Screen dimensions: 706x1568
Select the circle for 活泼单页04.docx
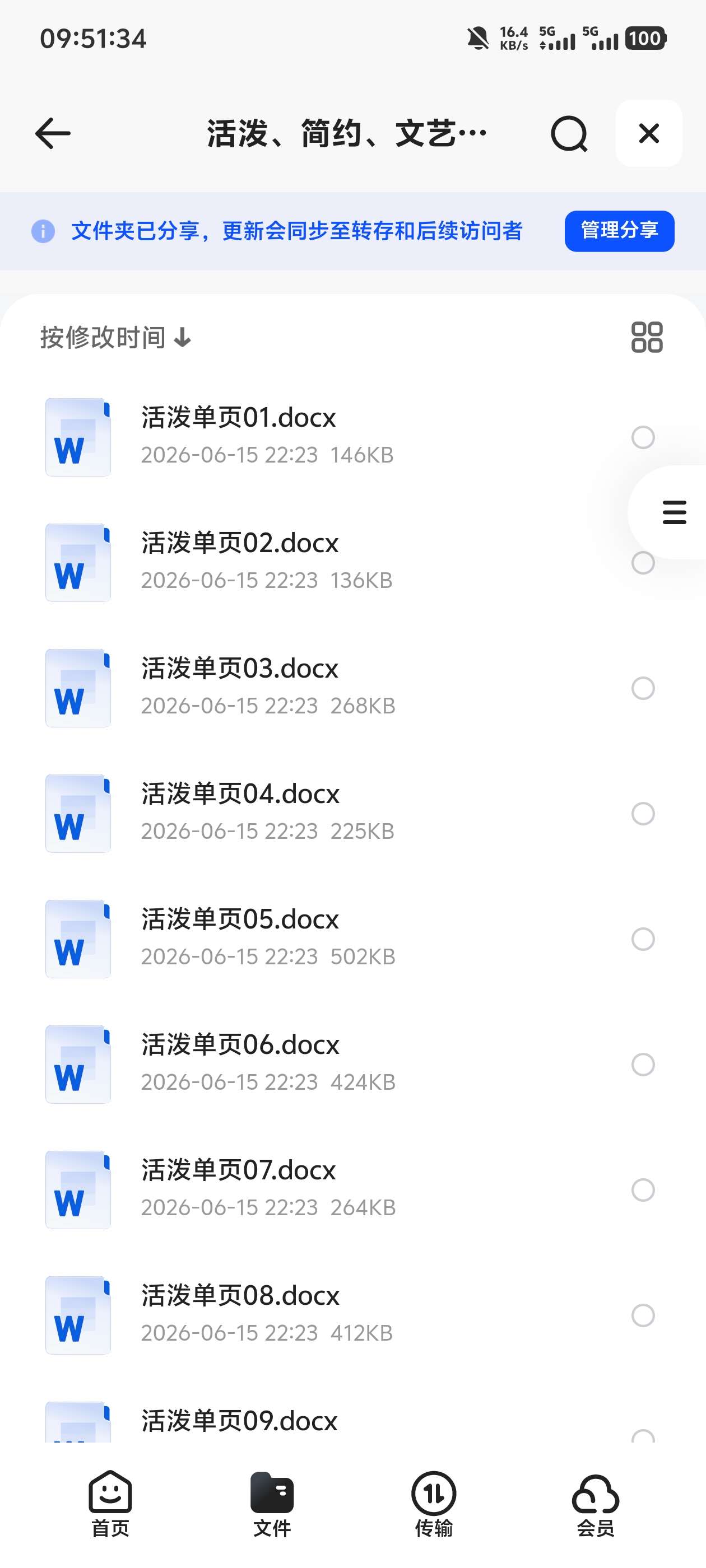[x=643, y=813]
